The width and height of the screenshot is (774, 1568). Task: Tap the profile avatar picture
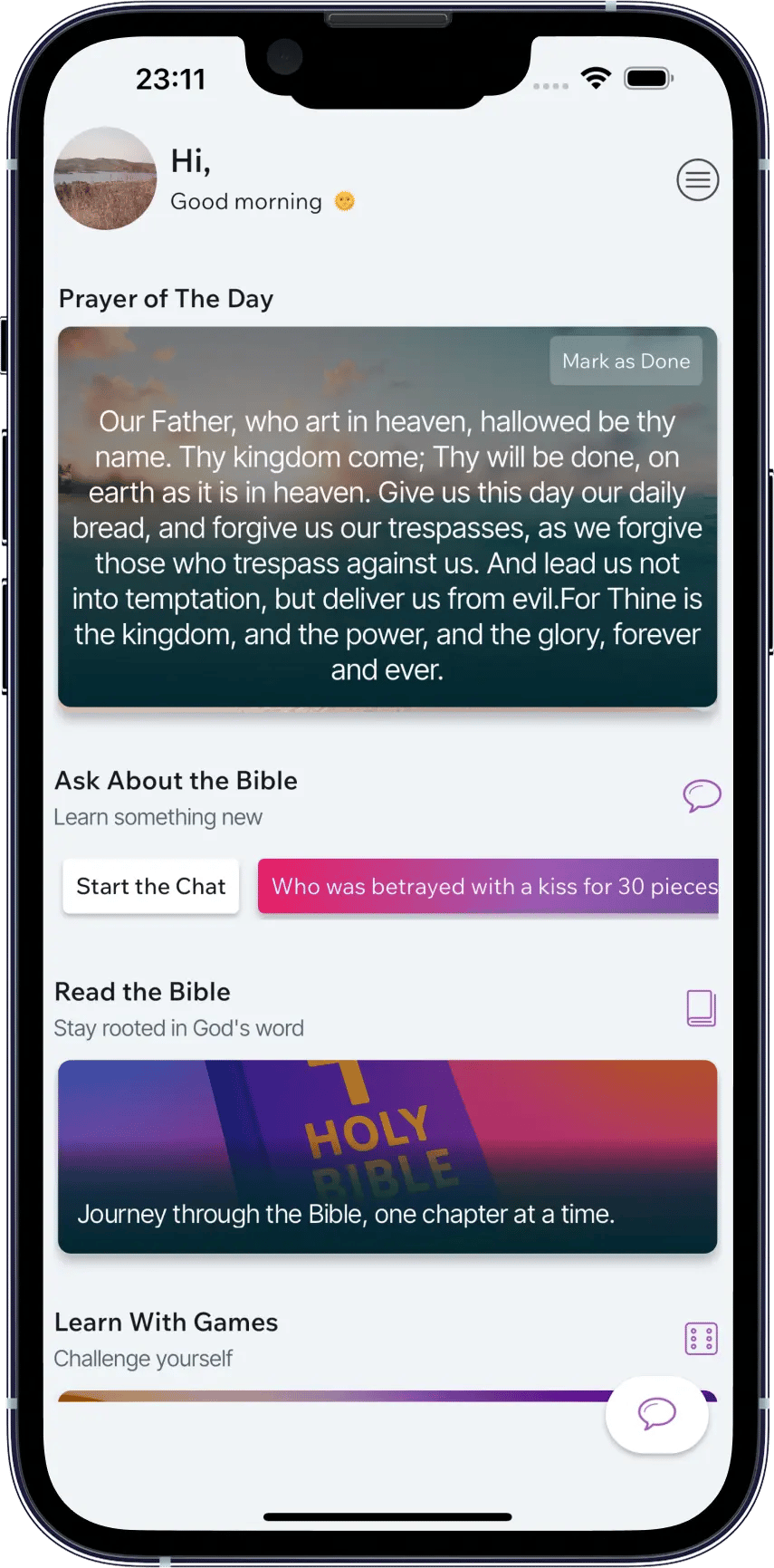point(105,178)
